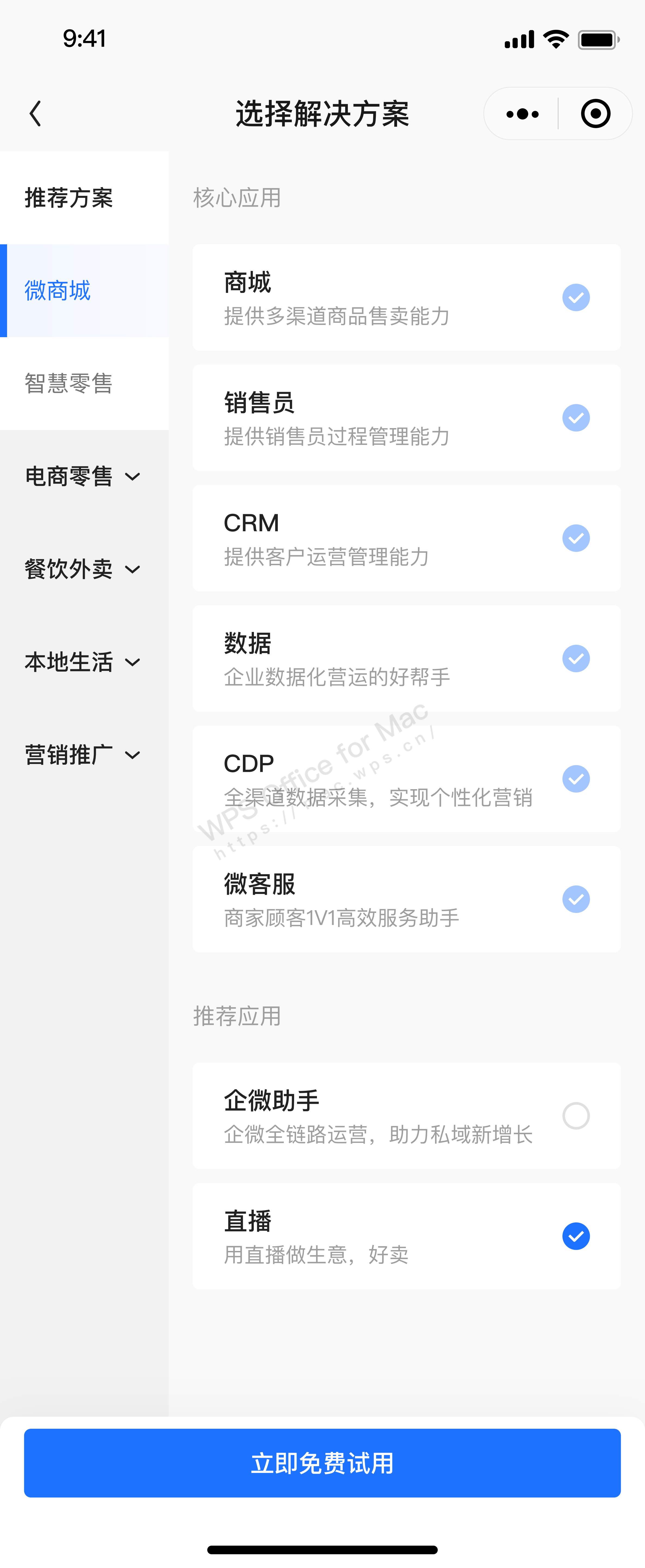Tap 立即免费试用 to start free trial
The height and width of the screenshot is (1568, 645).
pyautogui.click(x=322, y=1463)
